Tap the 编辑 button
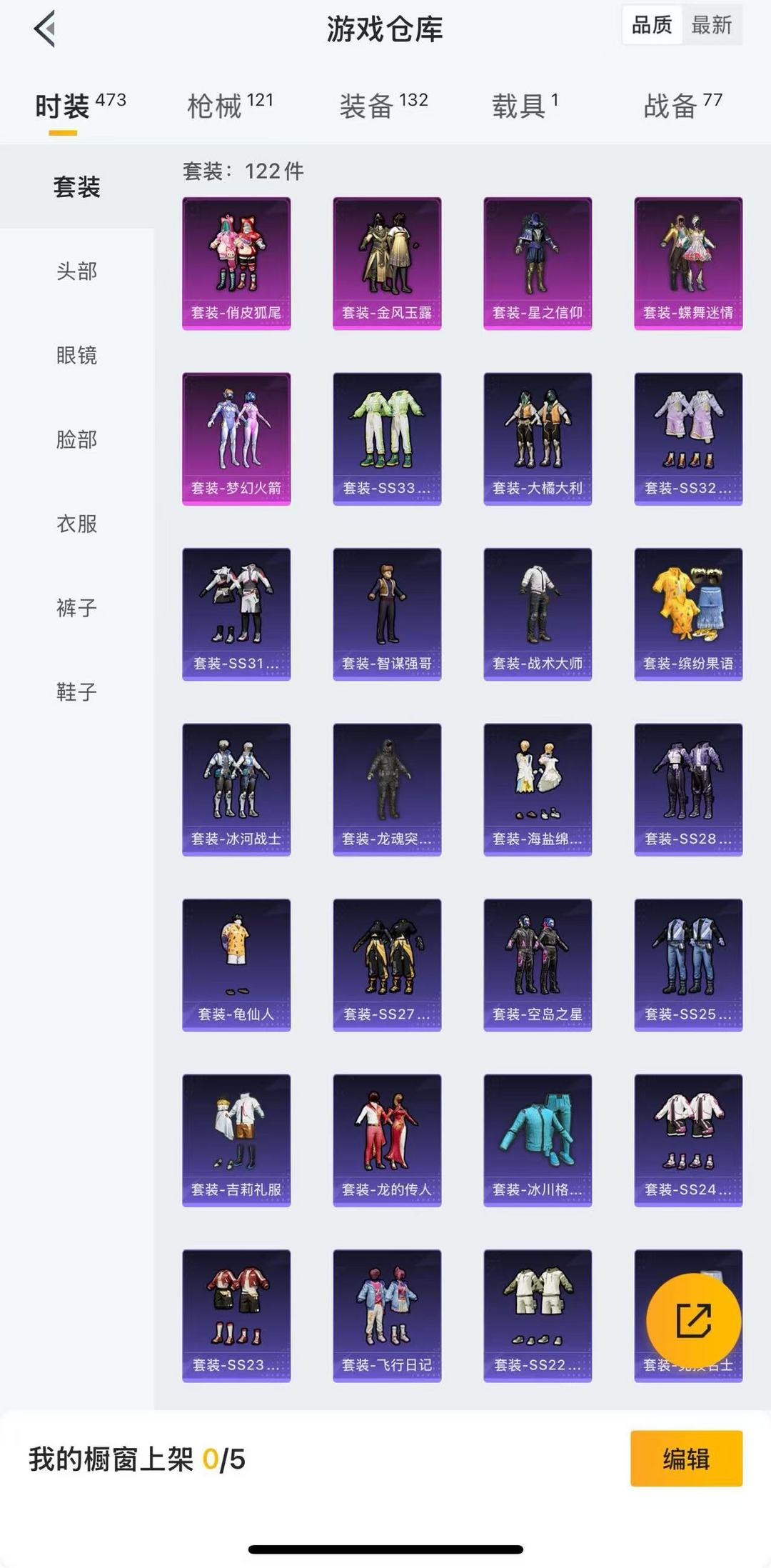 click(686, 1459)
